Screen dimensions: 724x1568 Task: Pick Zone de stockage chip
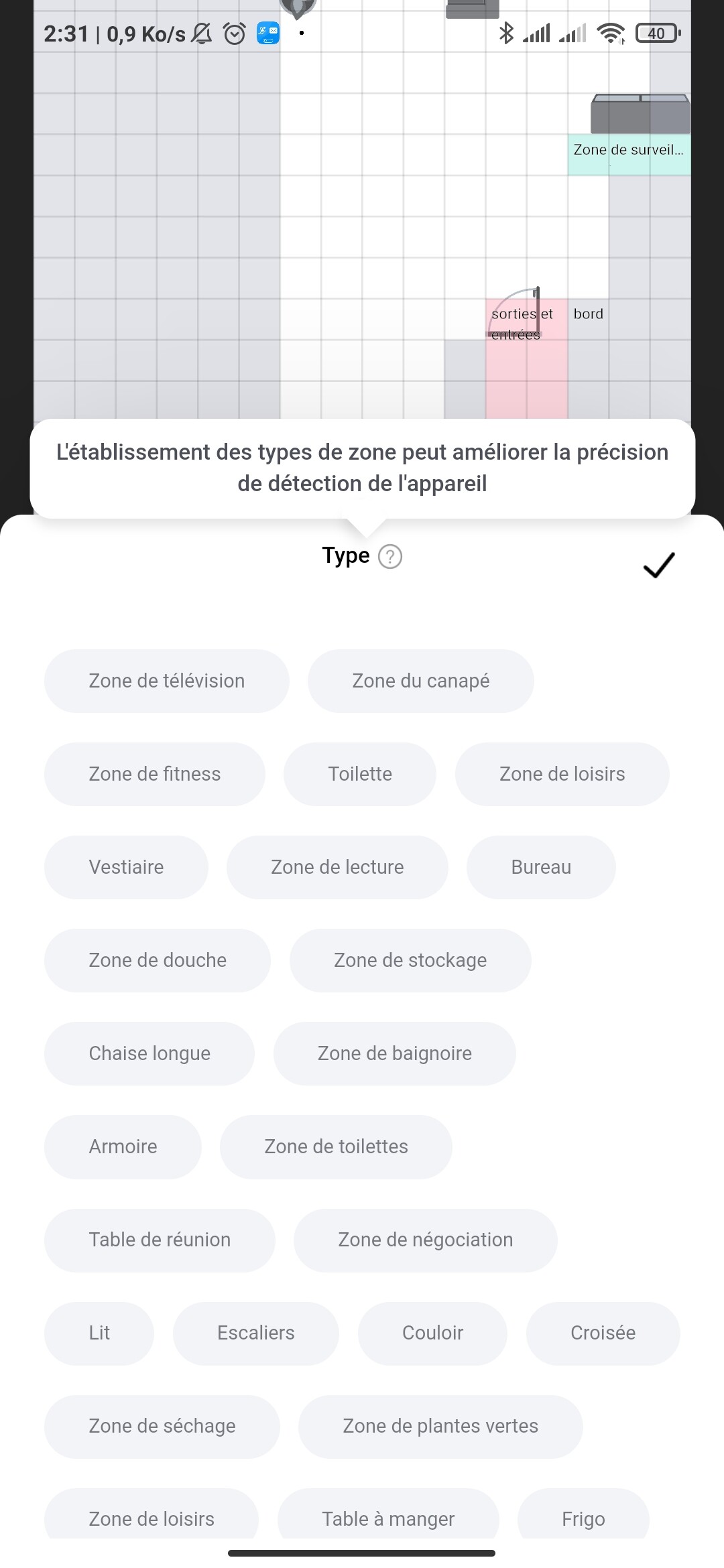410,960
